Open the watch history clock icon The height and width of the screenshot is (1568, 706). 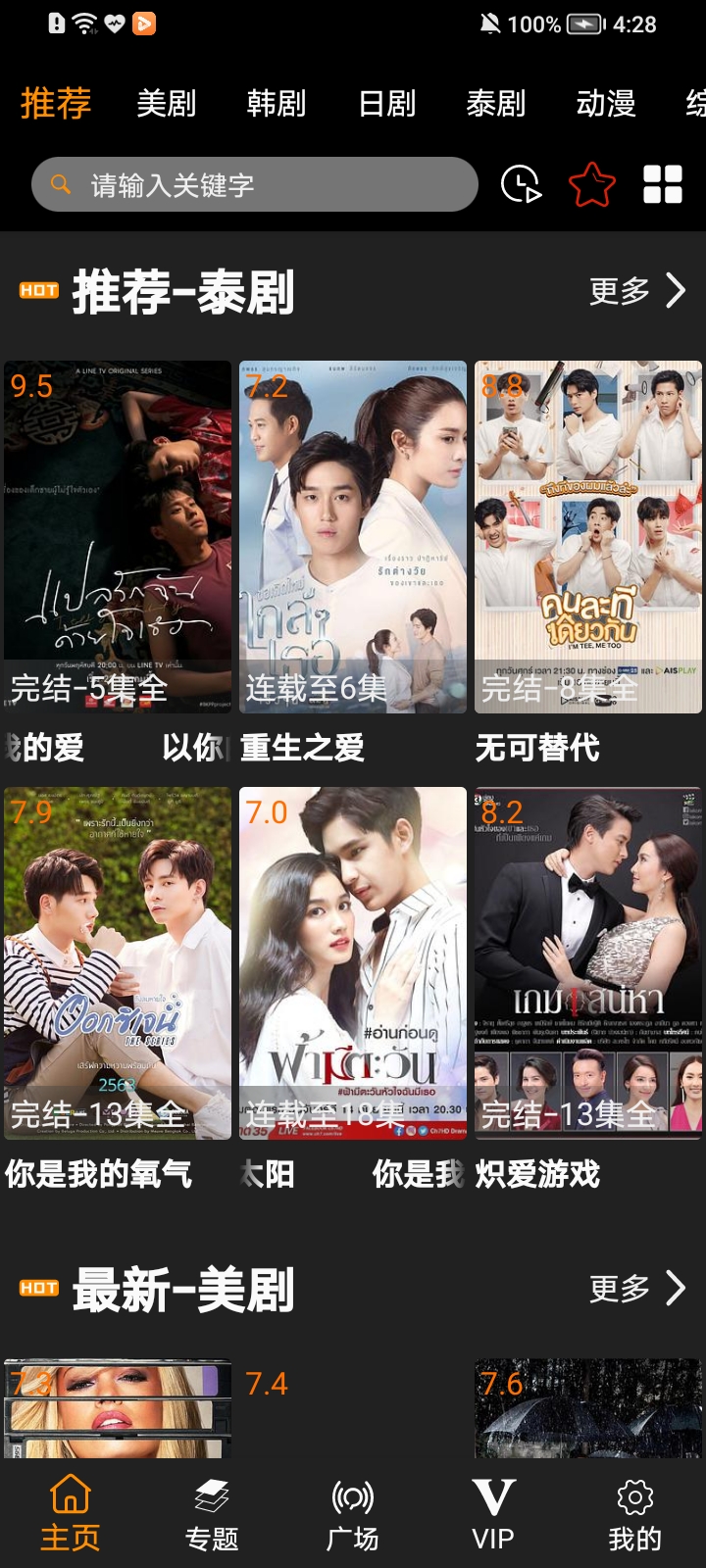tap(521, 184)
